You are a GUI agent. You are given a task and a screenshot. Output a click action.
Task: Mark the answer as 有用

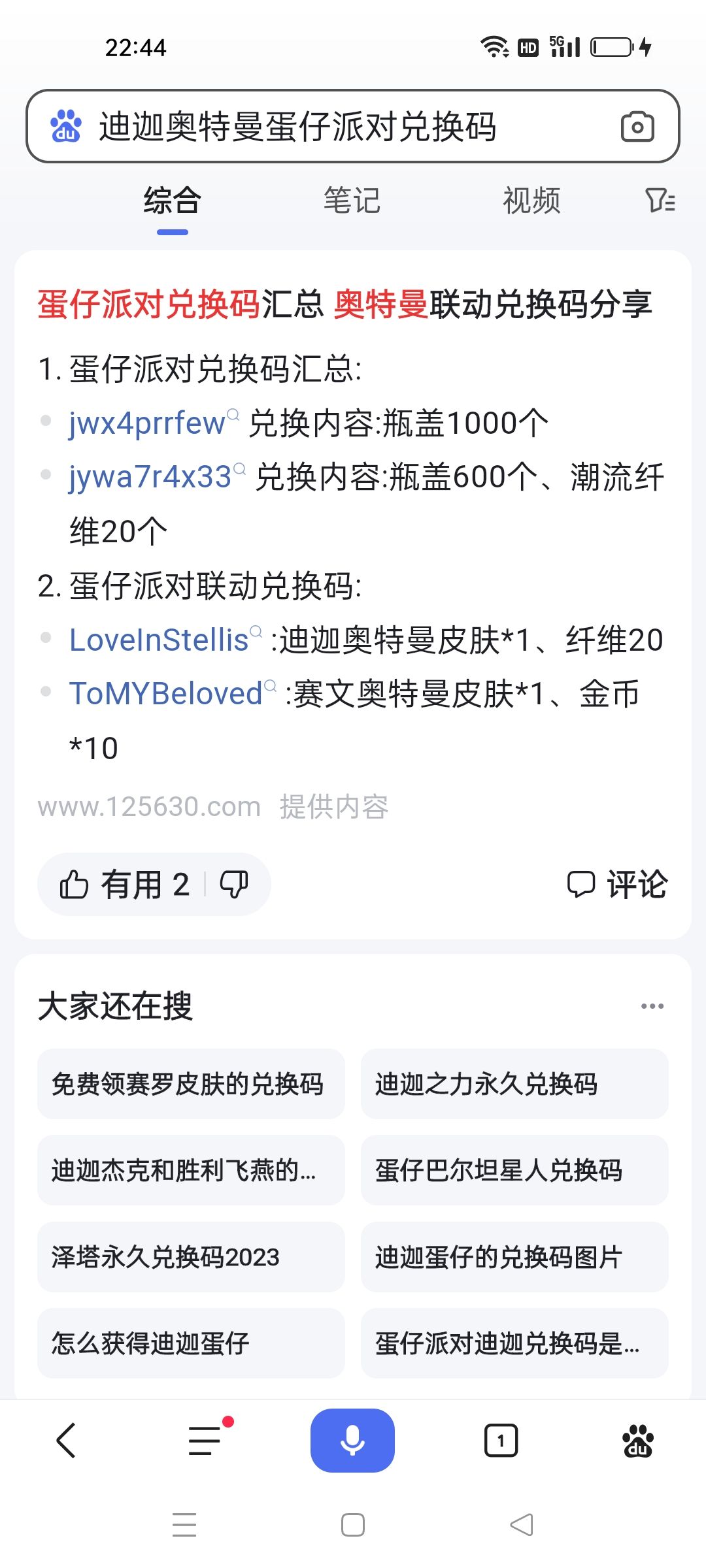(124, 885)
